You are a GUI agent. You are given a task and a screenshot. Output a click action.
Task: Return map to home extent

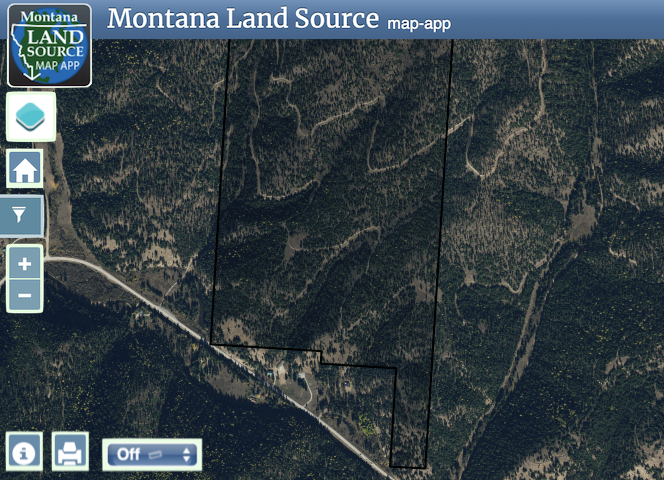click(x=25, y=169)
